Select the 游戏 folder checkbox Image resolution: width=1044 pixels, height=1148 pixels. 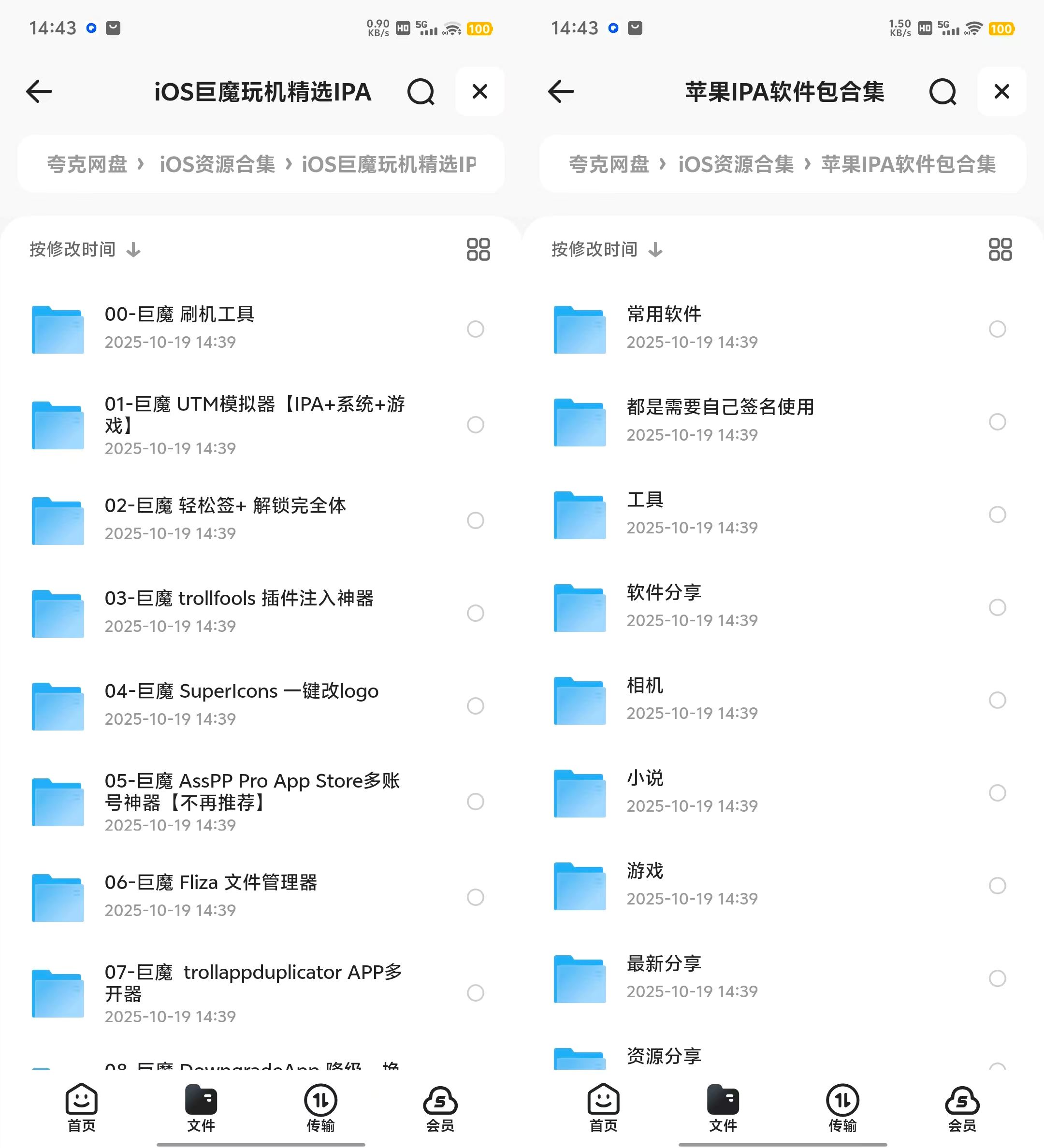[997, 886]
